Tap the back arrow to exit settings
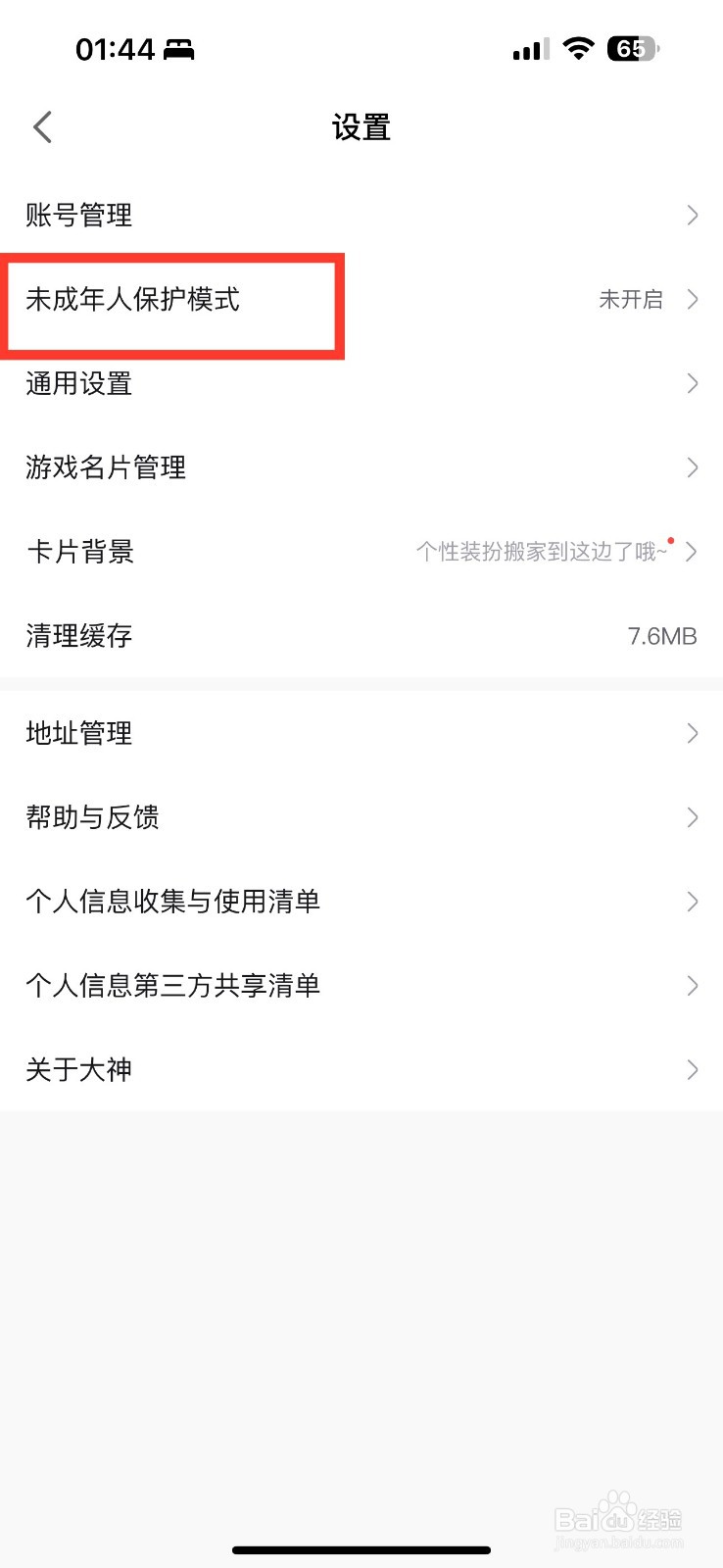 (41, 126)
